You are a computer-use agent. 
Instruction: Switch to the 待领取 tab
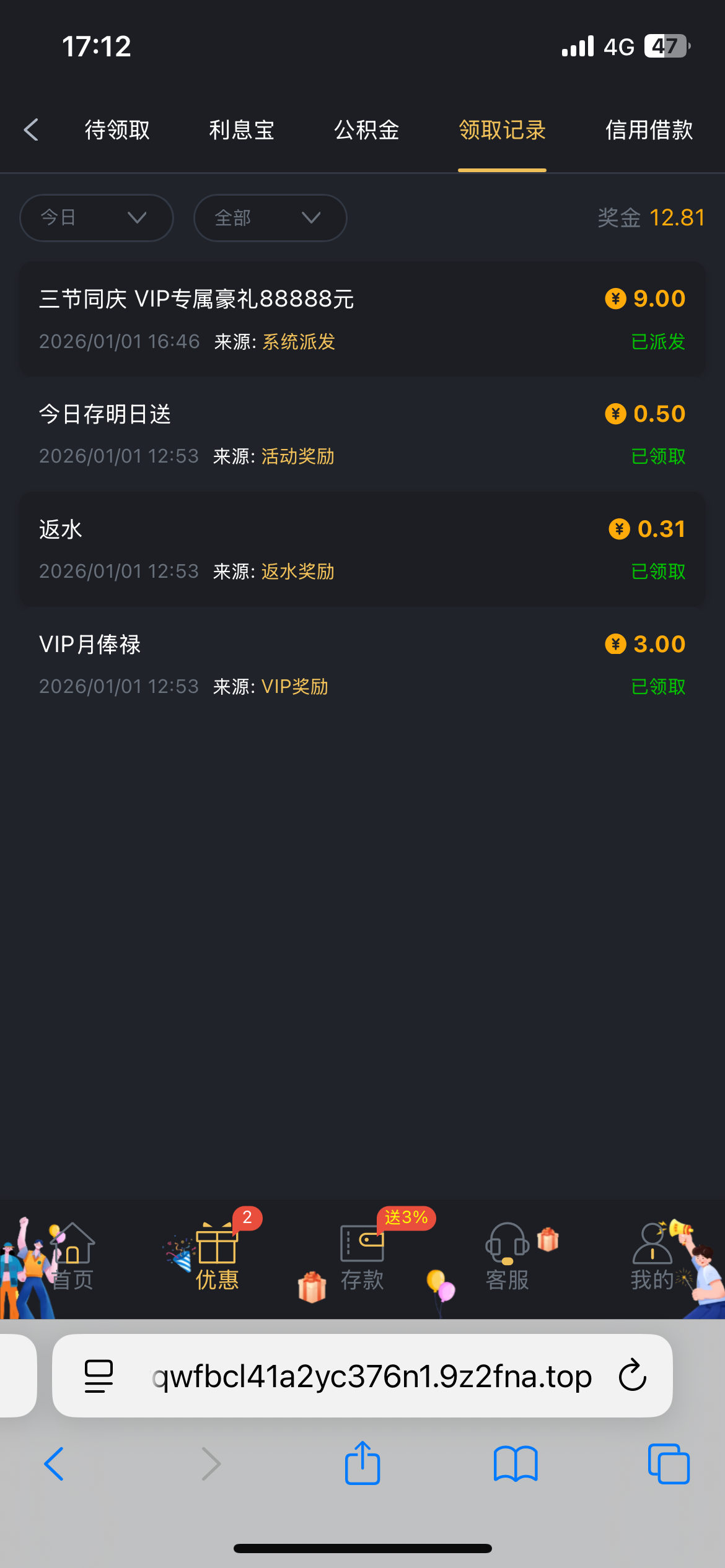click(x=117, y=130)
